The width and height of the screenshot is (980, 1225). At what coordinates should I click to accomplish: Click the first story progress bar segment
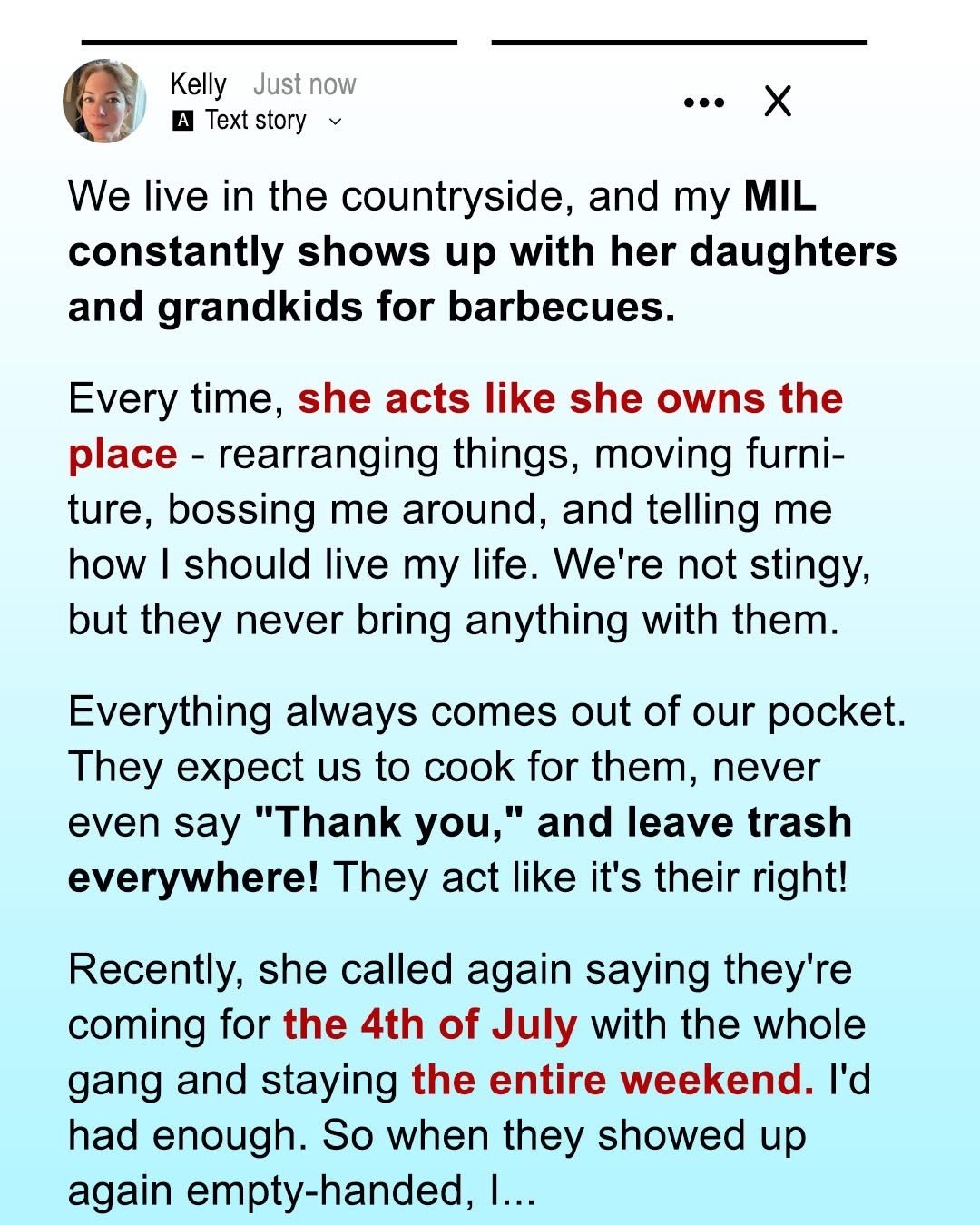268,41
